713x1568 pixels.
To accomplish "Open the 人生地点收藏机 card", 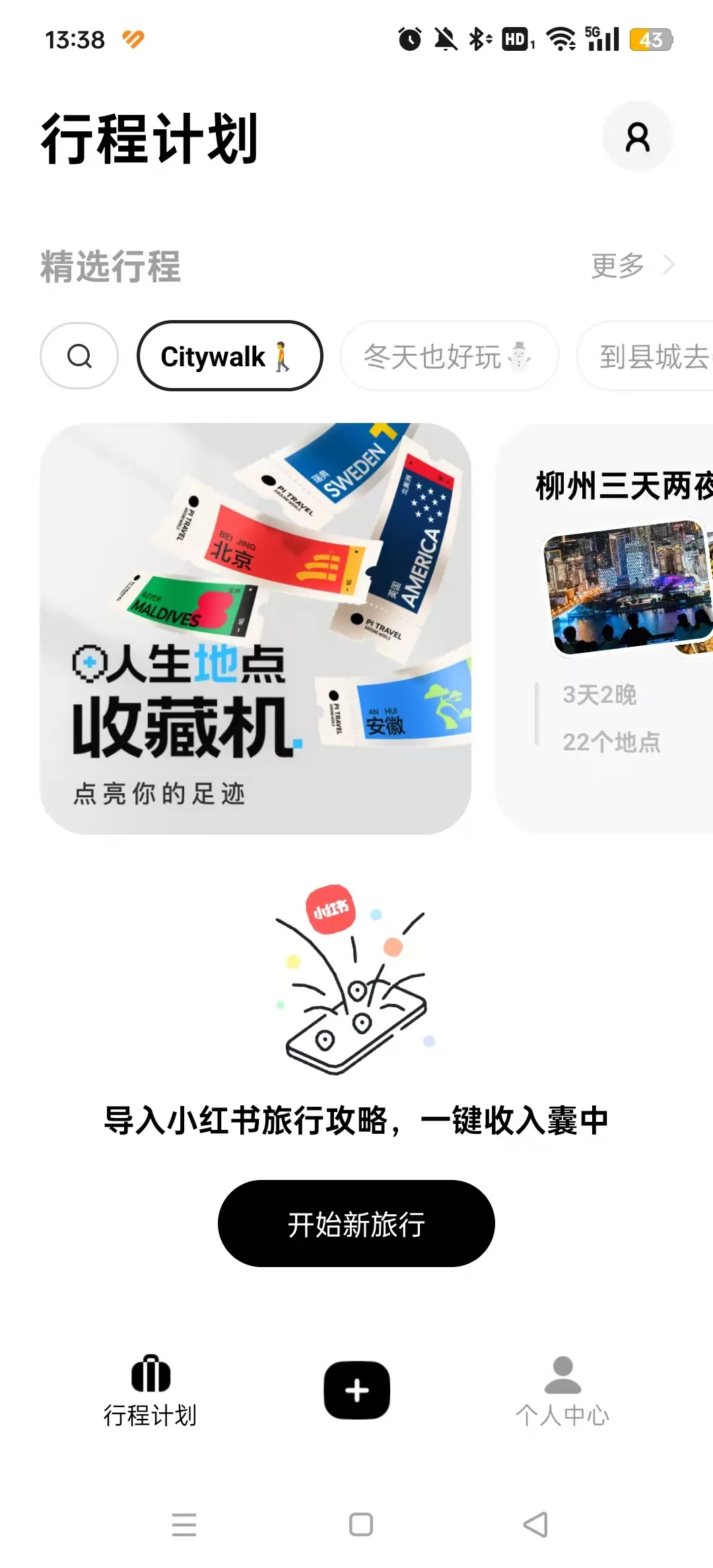I will tap(255, 628).
